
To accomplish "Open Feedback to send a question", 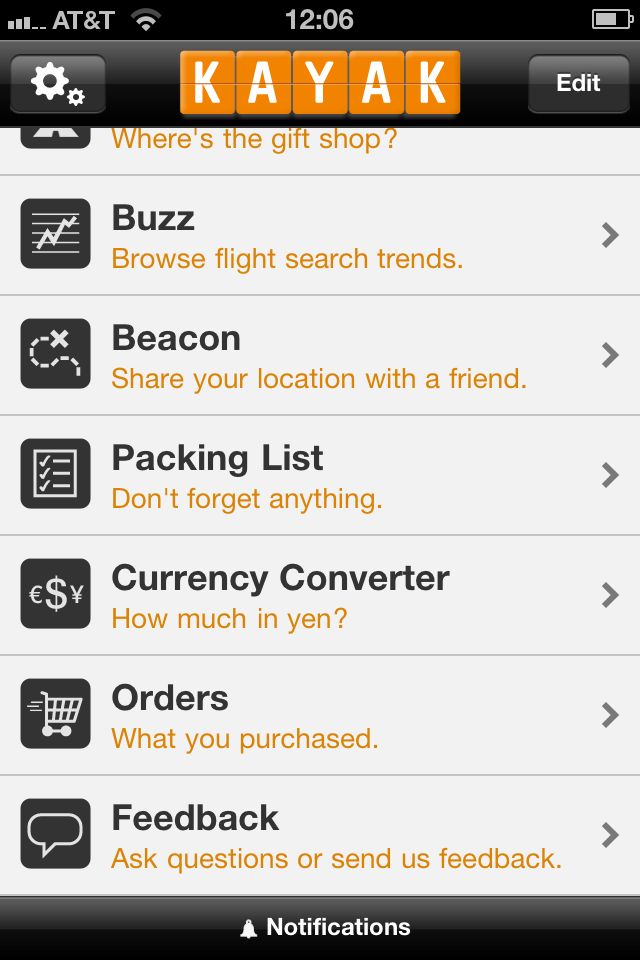I will click(320, 836).
